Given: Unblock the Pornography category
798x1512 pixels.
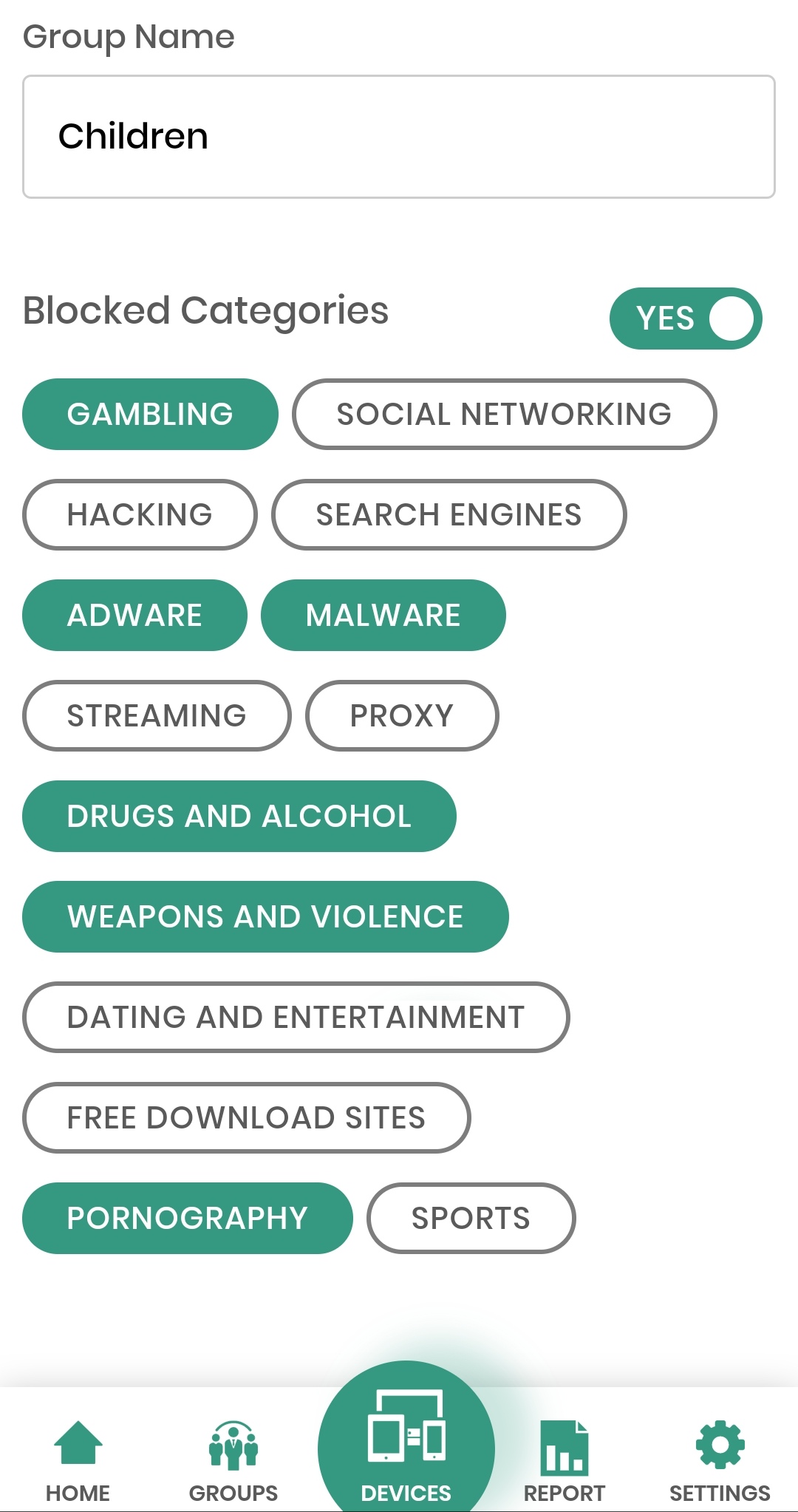Looking at the screenshot, I should pos(187,1219).
